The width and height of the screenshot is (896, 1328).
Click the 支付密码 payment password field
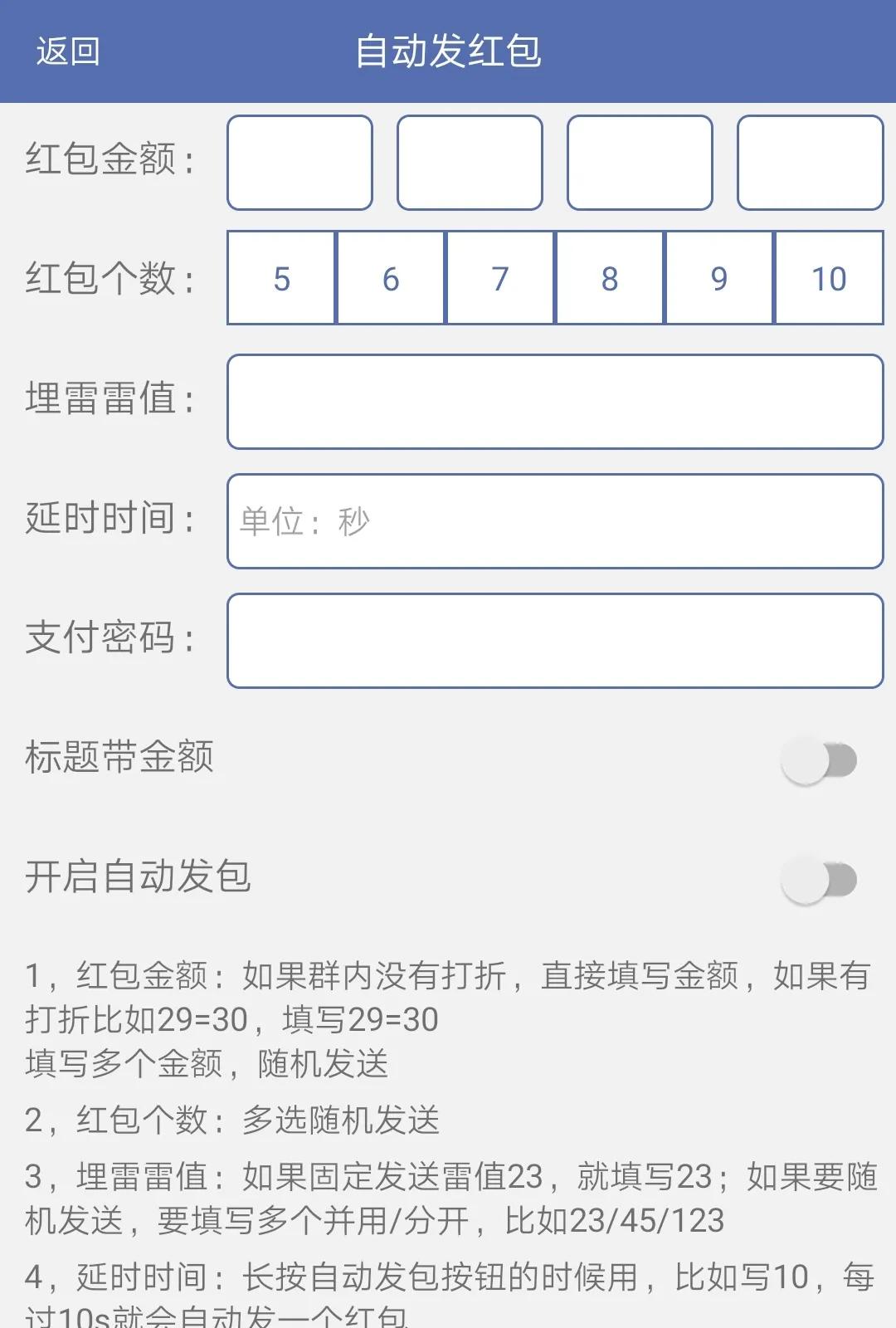(x=556, y=641)
